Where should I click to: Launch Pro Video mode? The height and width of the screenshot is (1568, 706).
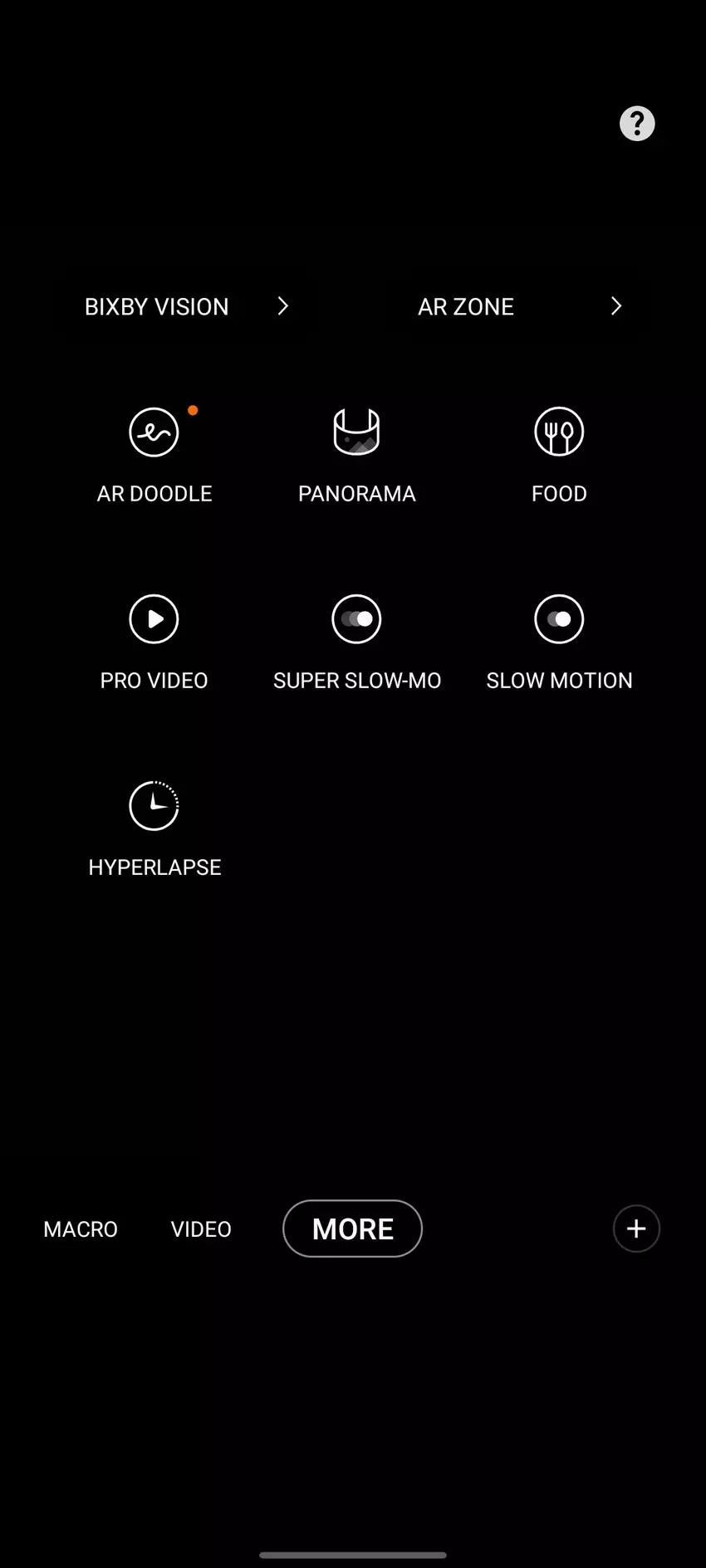pos(154,641)
